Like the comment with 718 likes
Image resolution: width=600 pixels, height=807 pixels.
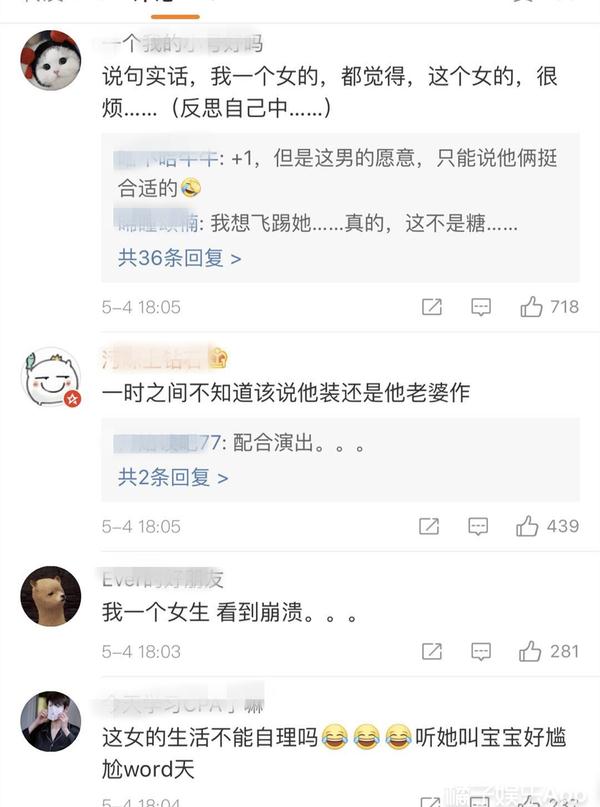[x=532, y=307]
